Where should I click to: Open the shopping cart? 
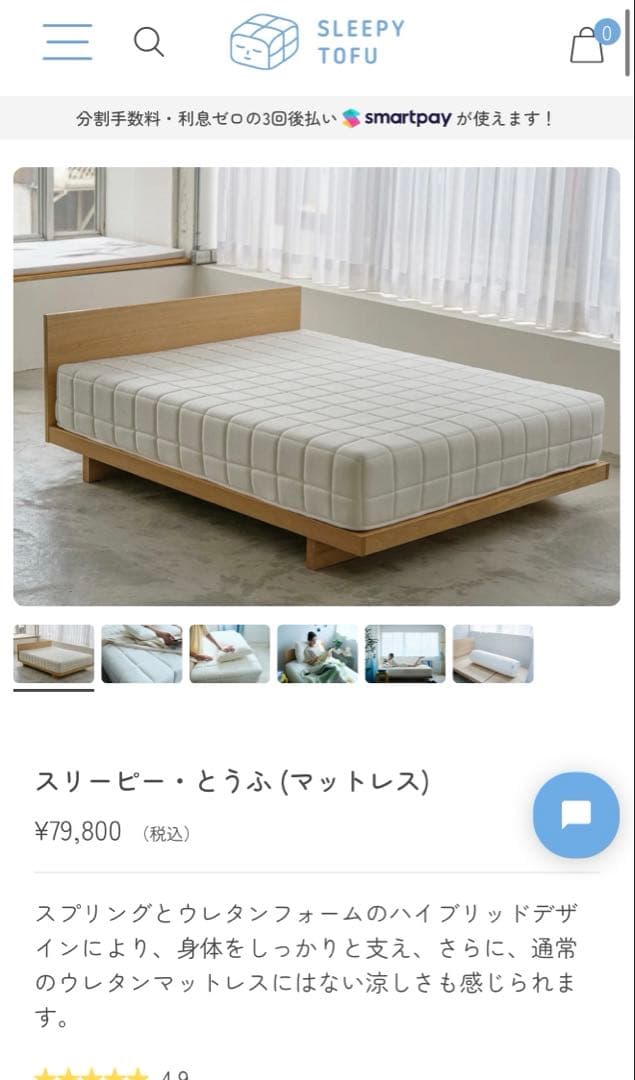pos(588,44)
